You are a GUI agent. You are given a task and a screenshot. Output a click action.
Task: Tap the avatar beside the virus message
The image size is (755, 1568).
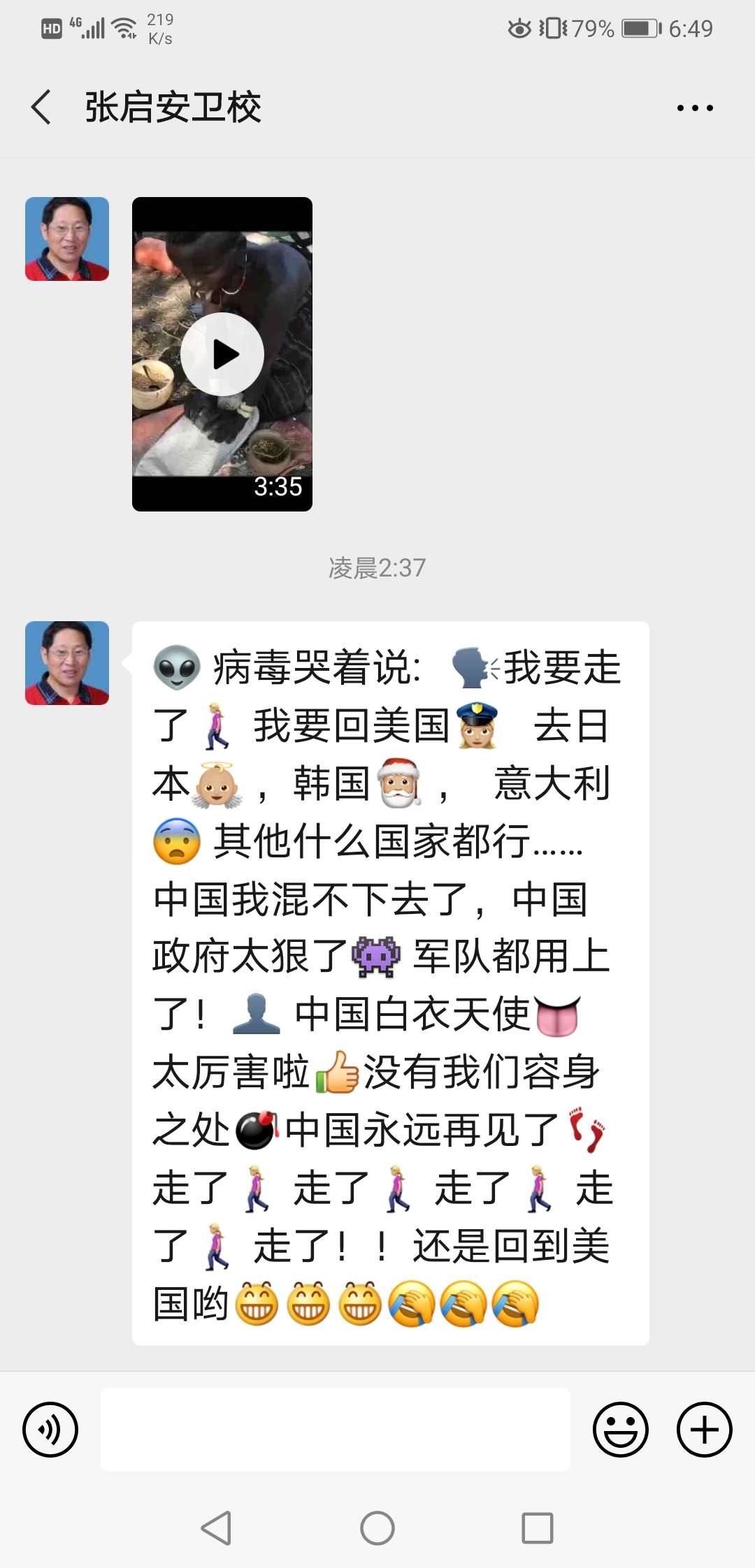[66, 662]
